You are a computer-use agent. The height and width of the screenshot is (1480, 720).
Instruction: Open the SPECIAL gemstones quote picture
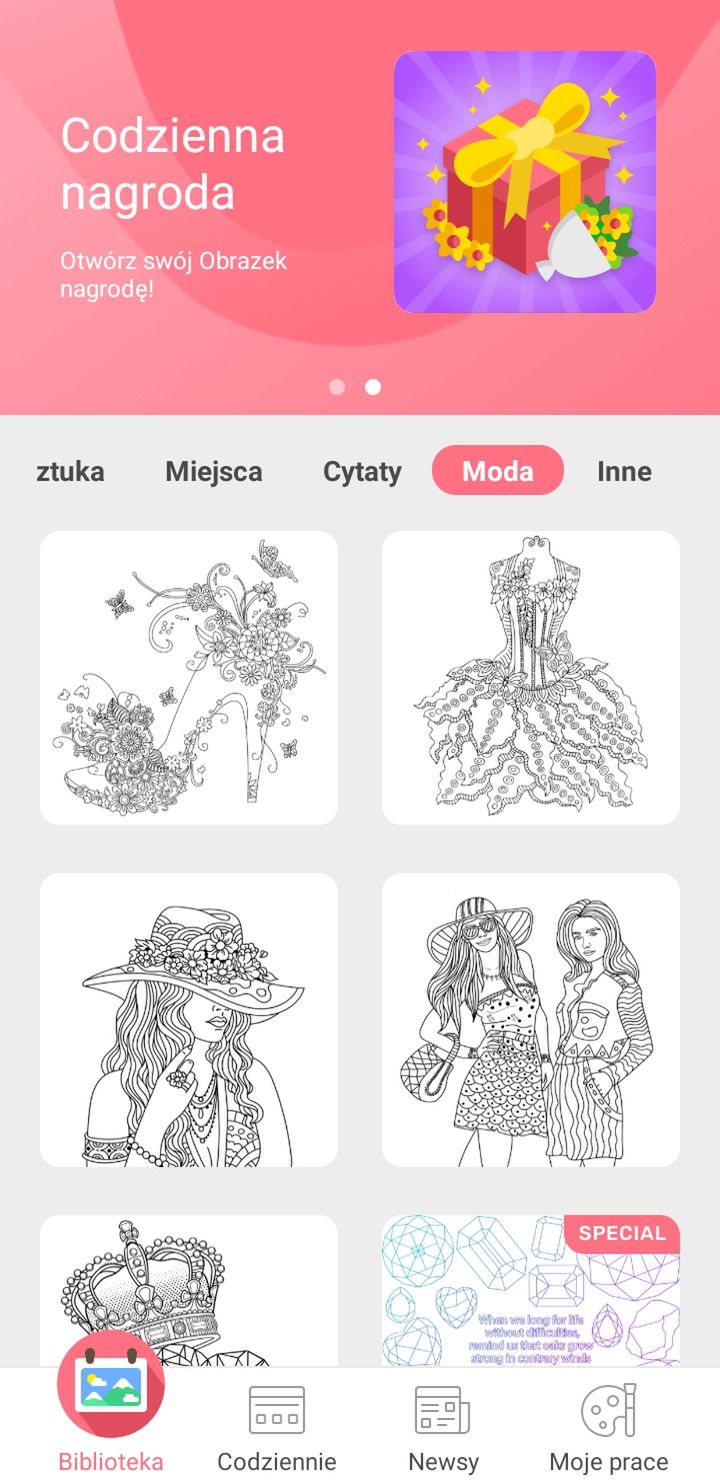click(531, 1290)
